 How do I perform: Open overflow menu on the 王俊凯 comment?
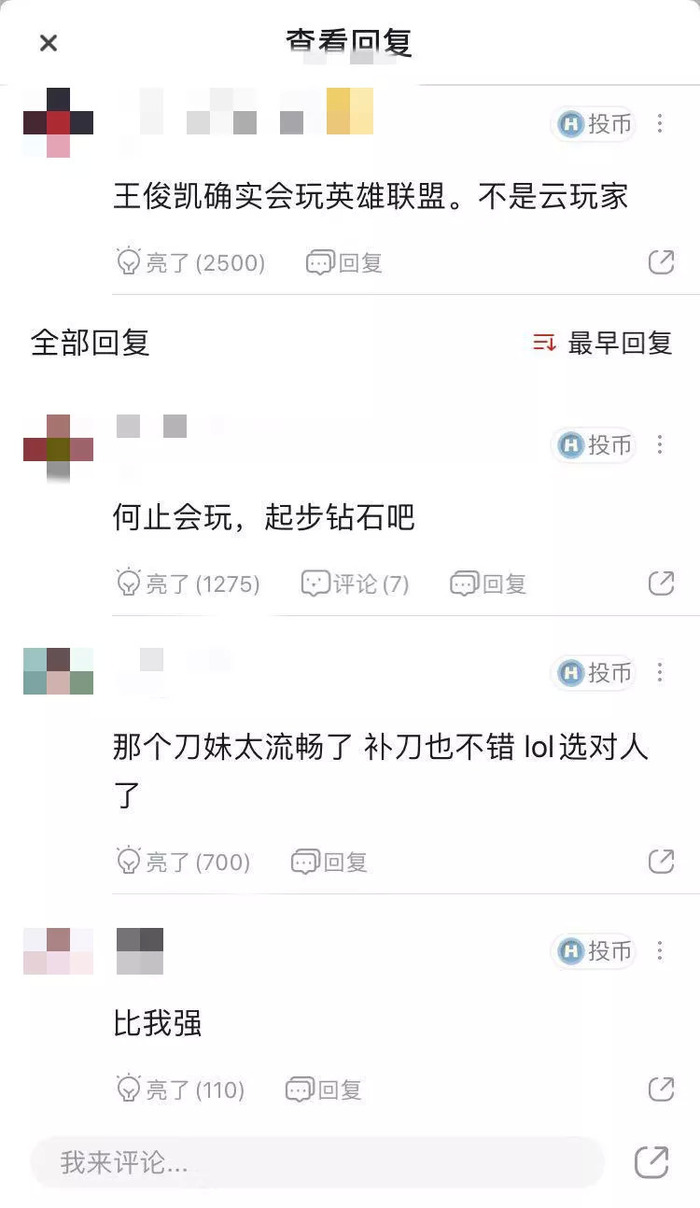click(660, 124)
